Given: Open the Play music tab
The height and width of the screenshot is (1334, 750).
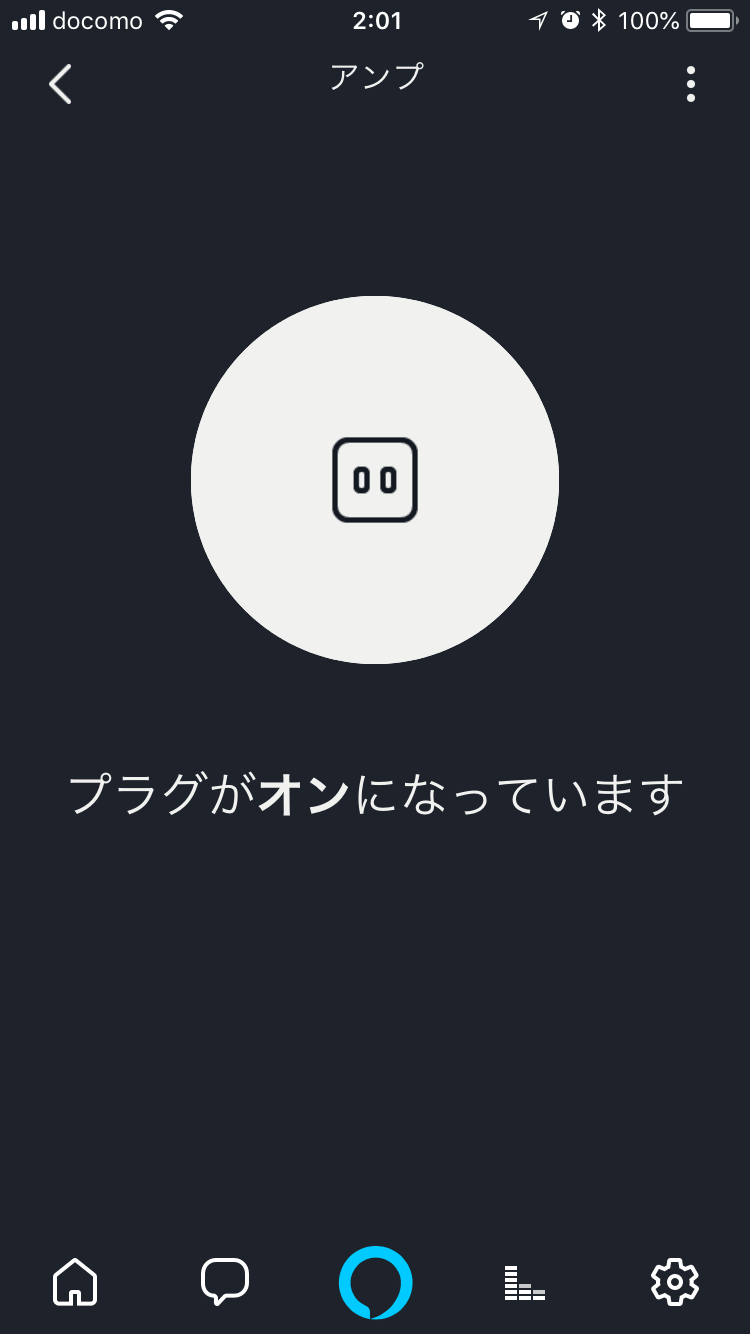Looking at the screenshot, I should tap(525, 1281).
